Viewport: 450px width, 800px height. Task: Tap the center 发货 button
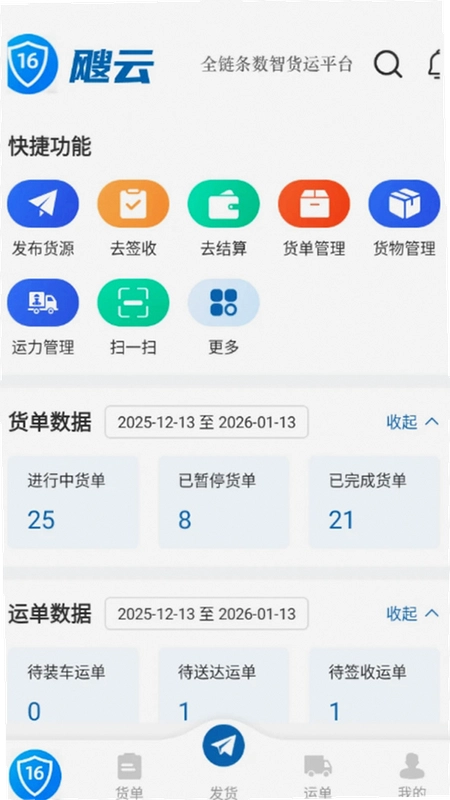point(223,746)
